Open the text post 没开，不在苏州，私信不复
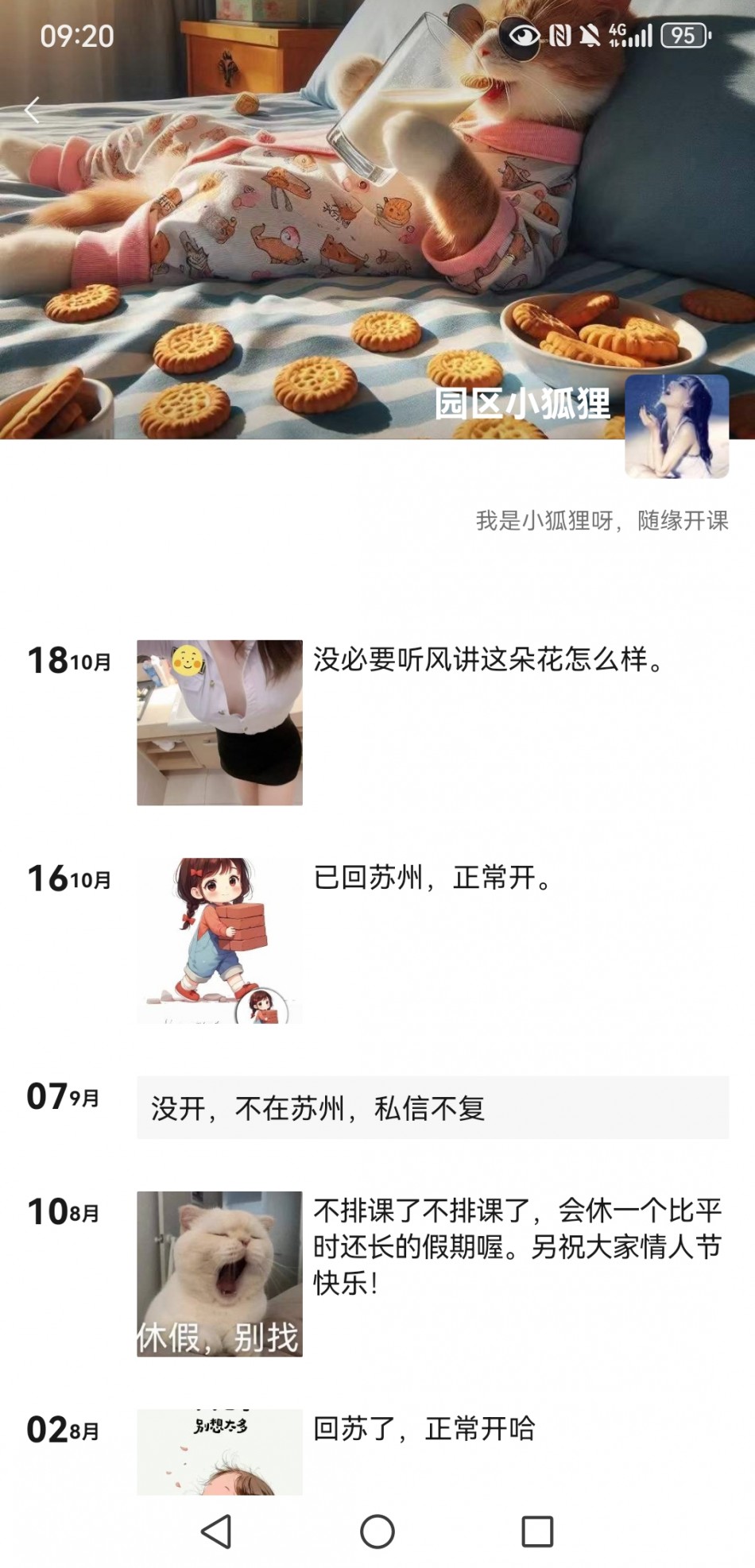Viewport: 755px width, 1568px height. click(x=432, y=1107)
